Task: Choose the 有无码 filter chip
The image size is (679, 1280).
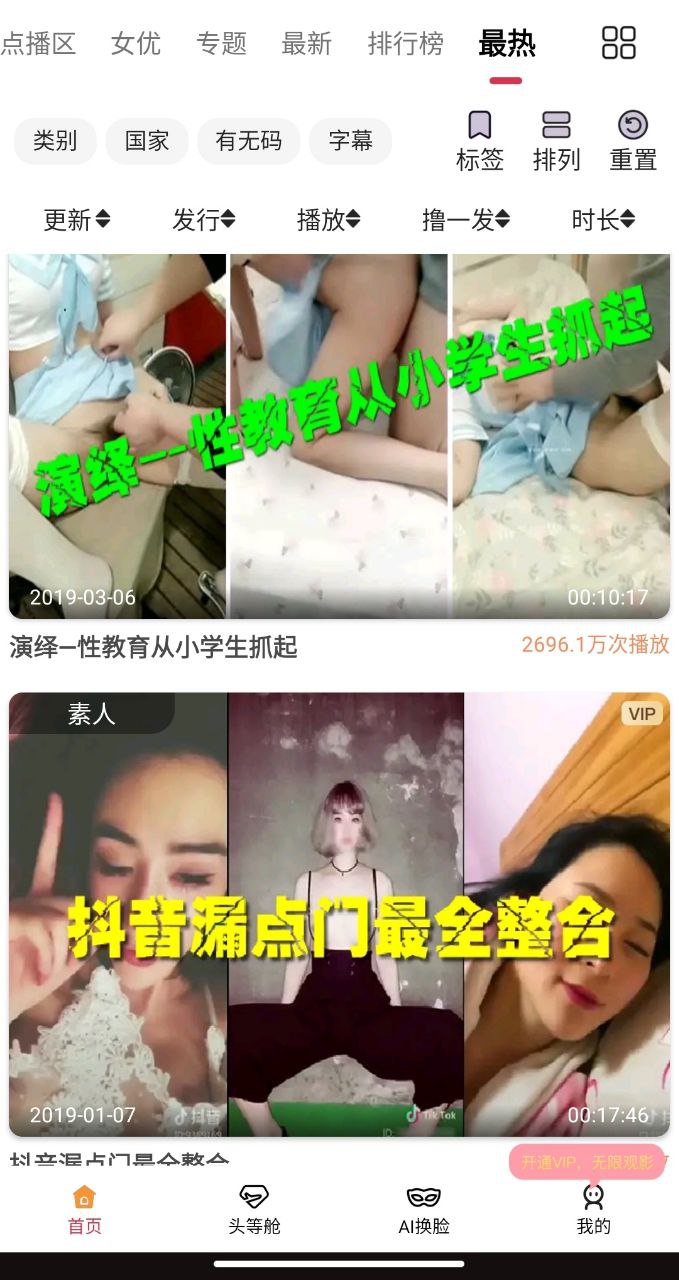Action: pyautogui.click(x=248, y=141)
